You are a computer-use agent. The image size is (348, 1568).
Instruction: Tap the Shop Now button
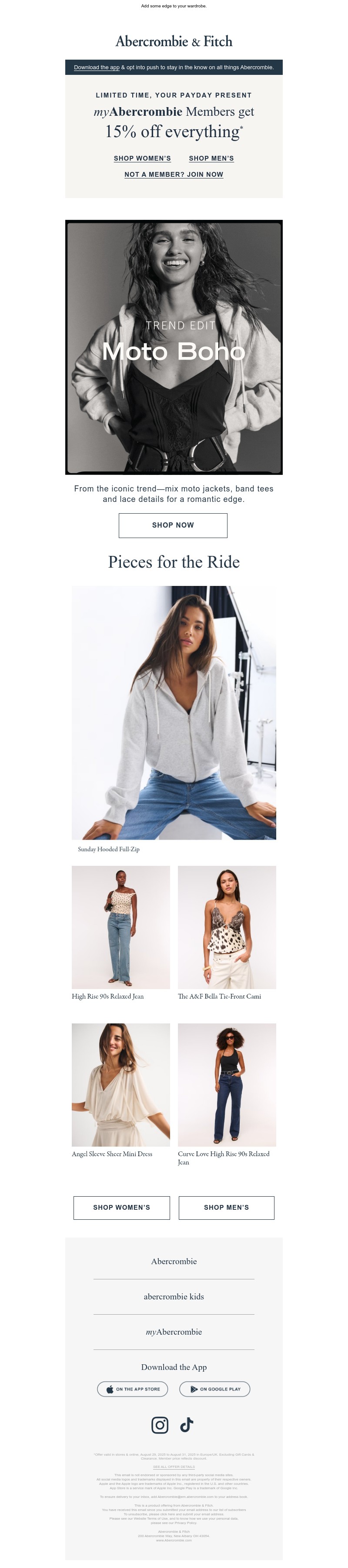pos(173,525)
